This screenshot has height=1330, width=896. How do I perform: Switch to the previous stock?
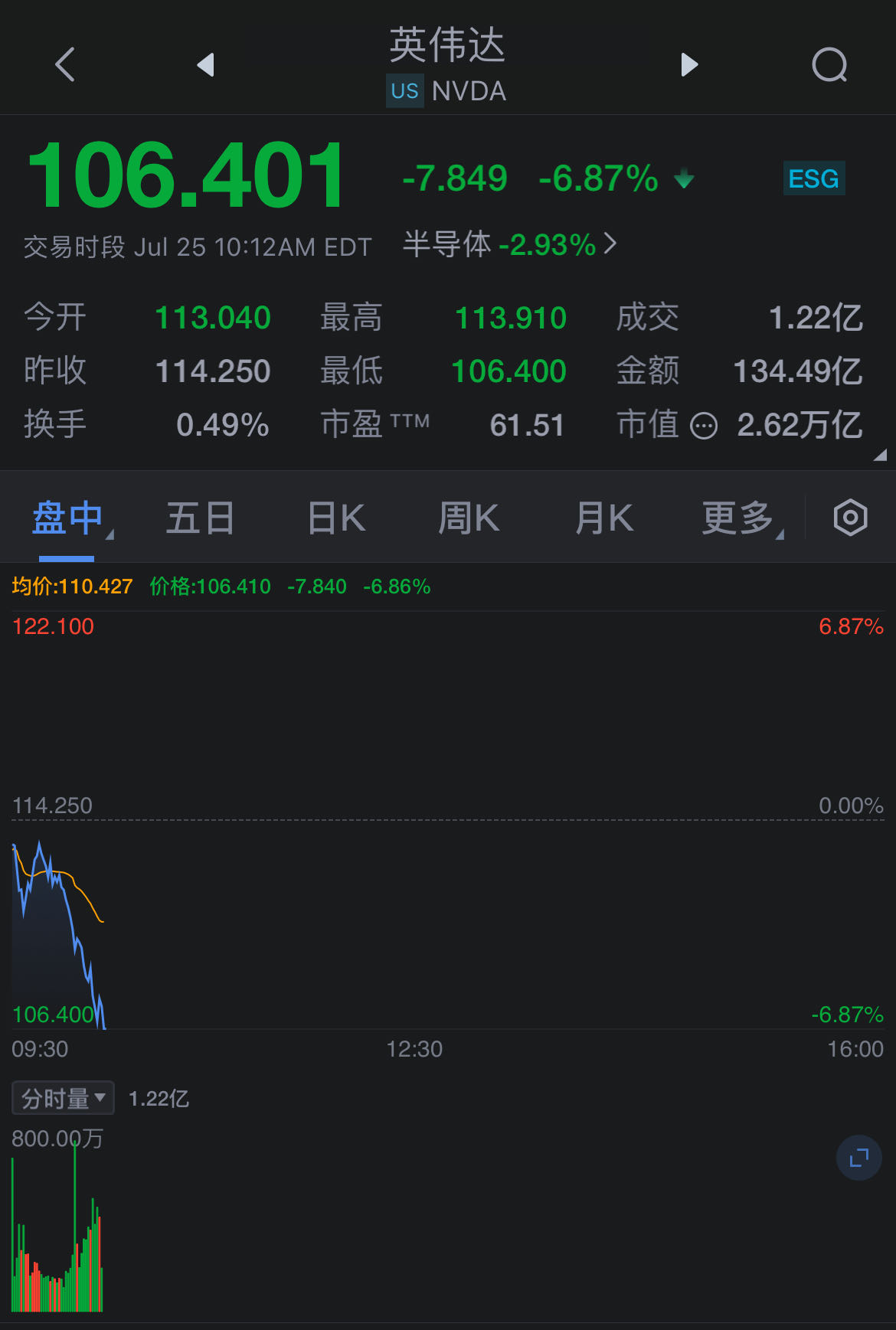(205, 65)
